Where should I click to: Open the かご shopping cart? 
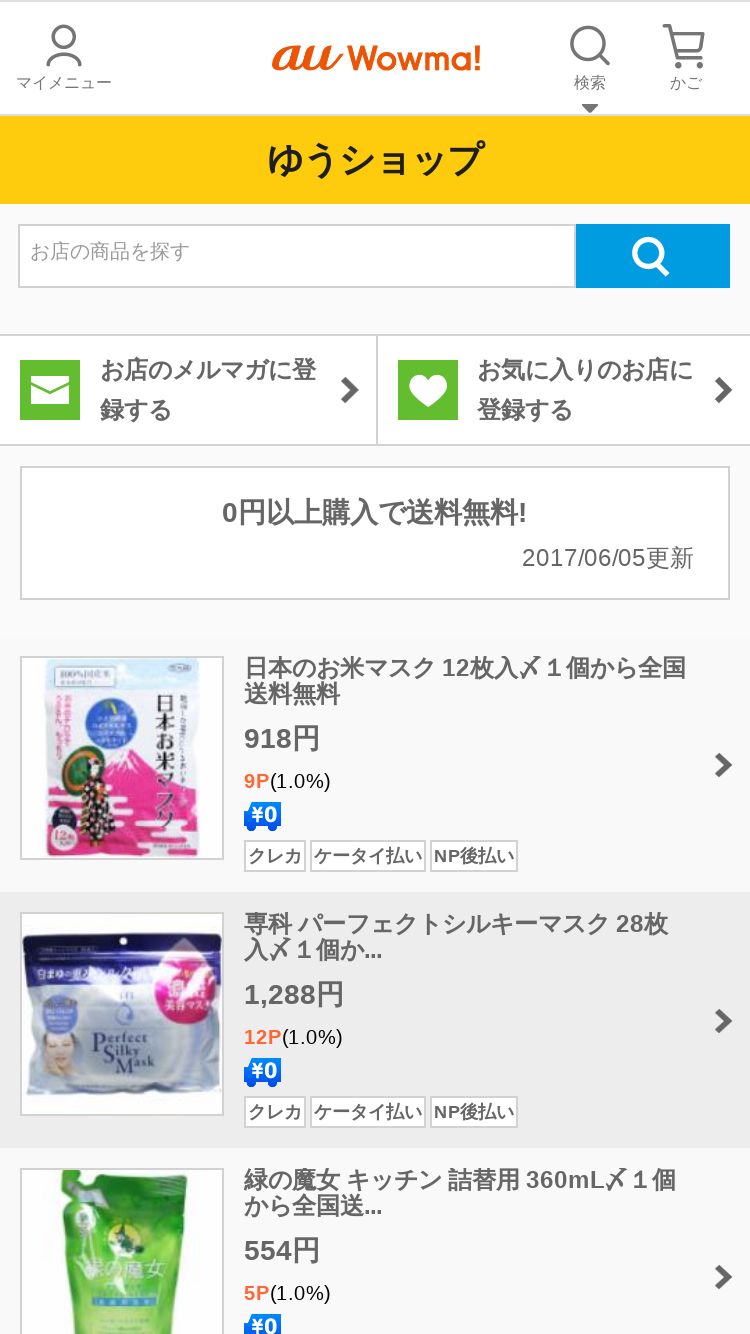(685, 58)
